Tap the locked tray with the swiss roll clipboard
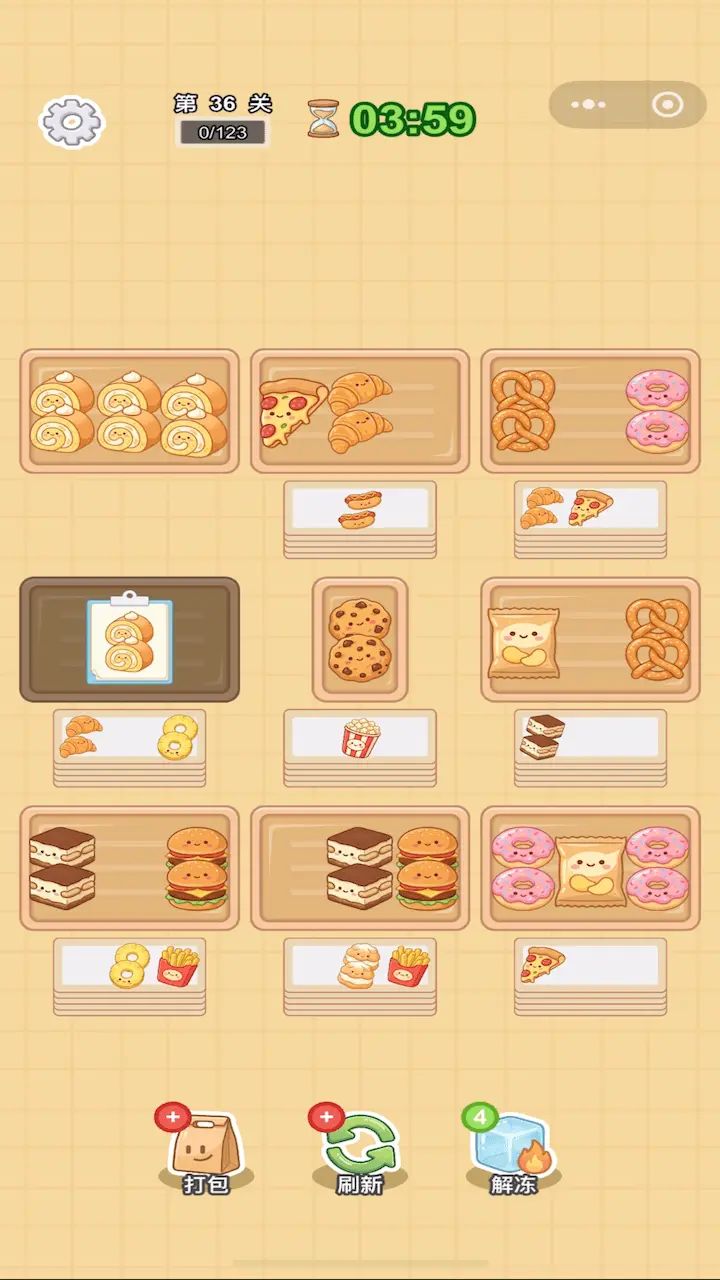The width and height of the screenshot is (720, 1280). [x=129, y=640]
